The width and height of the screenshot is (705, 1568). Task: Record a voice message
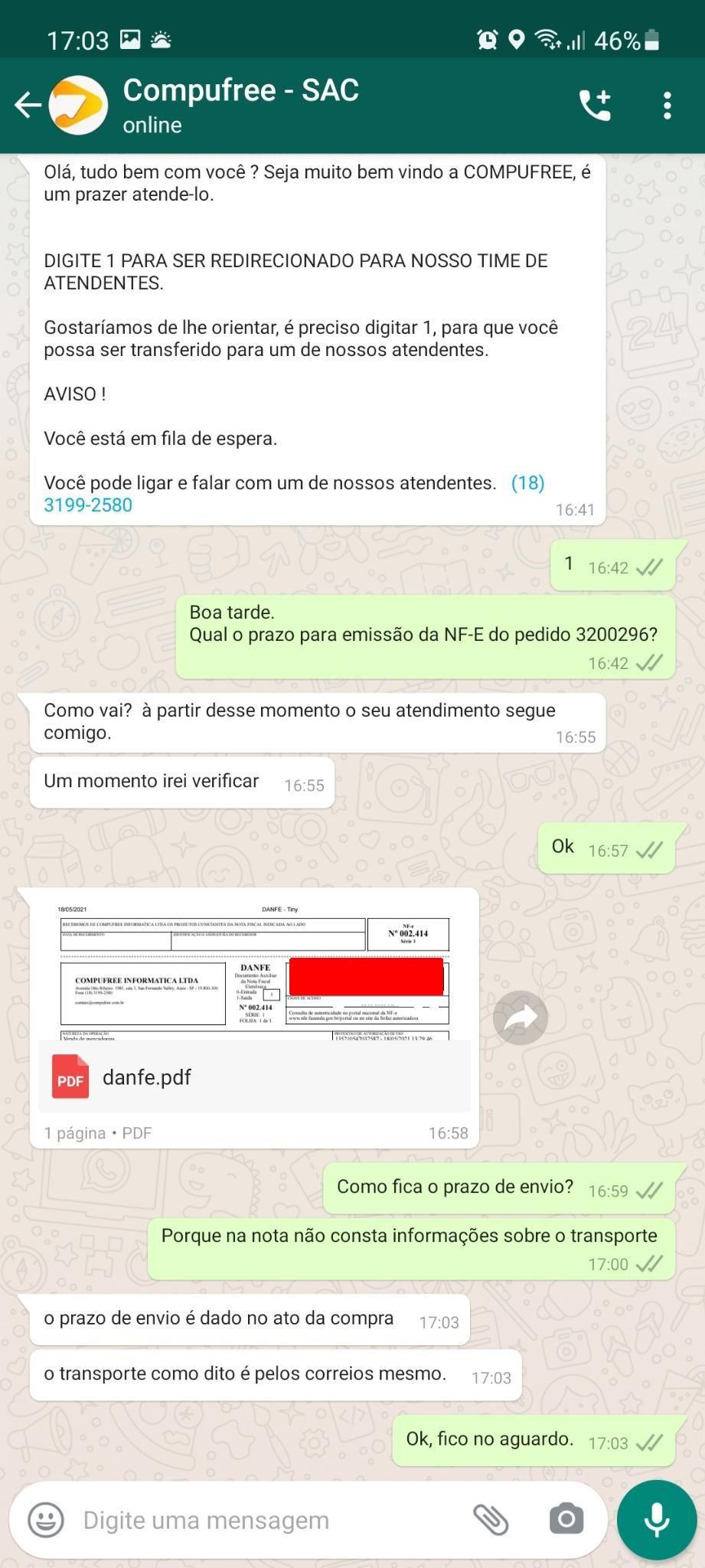click(657, 1520)
